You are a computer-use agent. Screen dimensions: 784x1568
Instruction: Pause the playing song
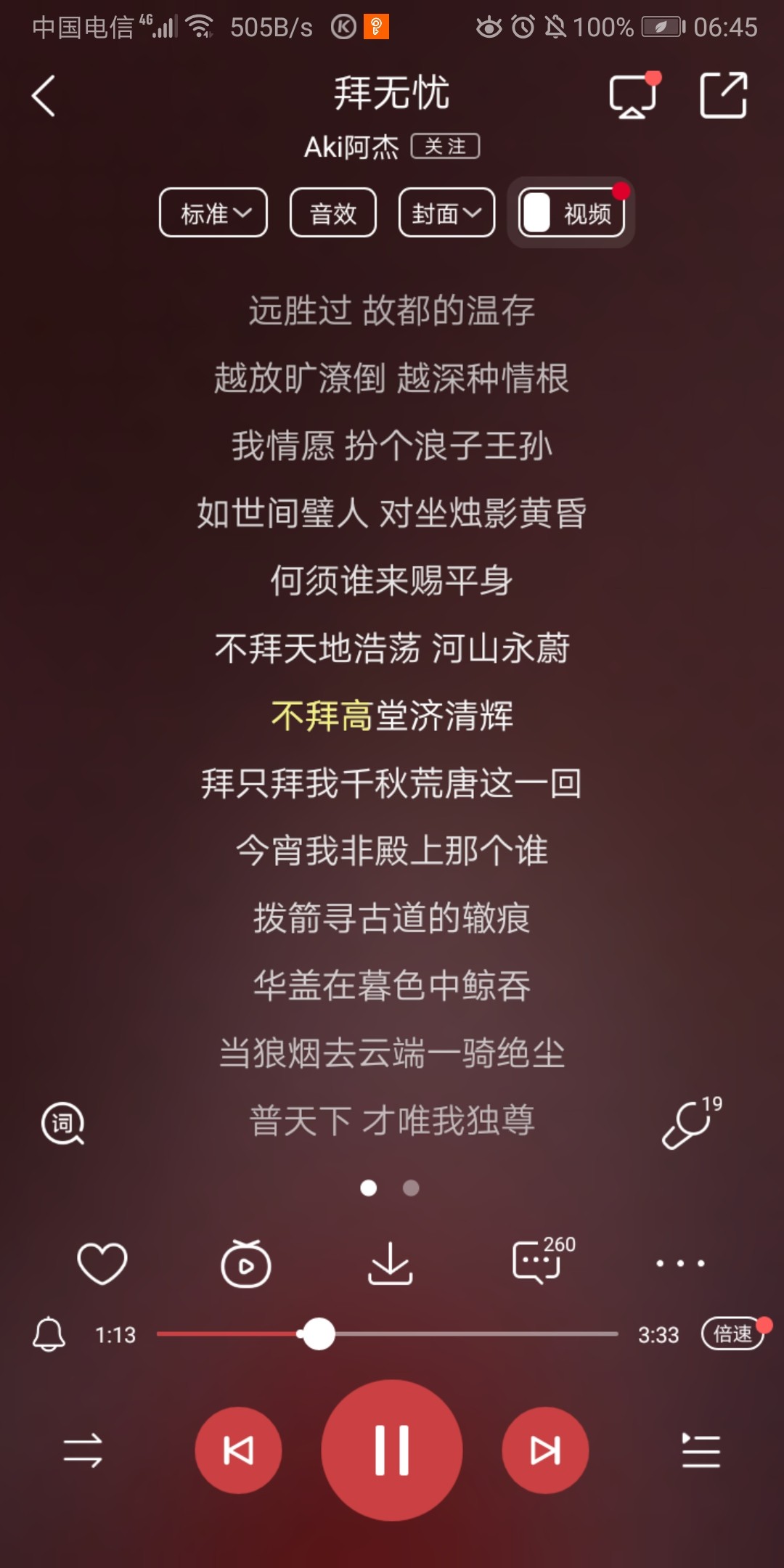point(392,1450)
